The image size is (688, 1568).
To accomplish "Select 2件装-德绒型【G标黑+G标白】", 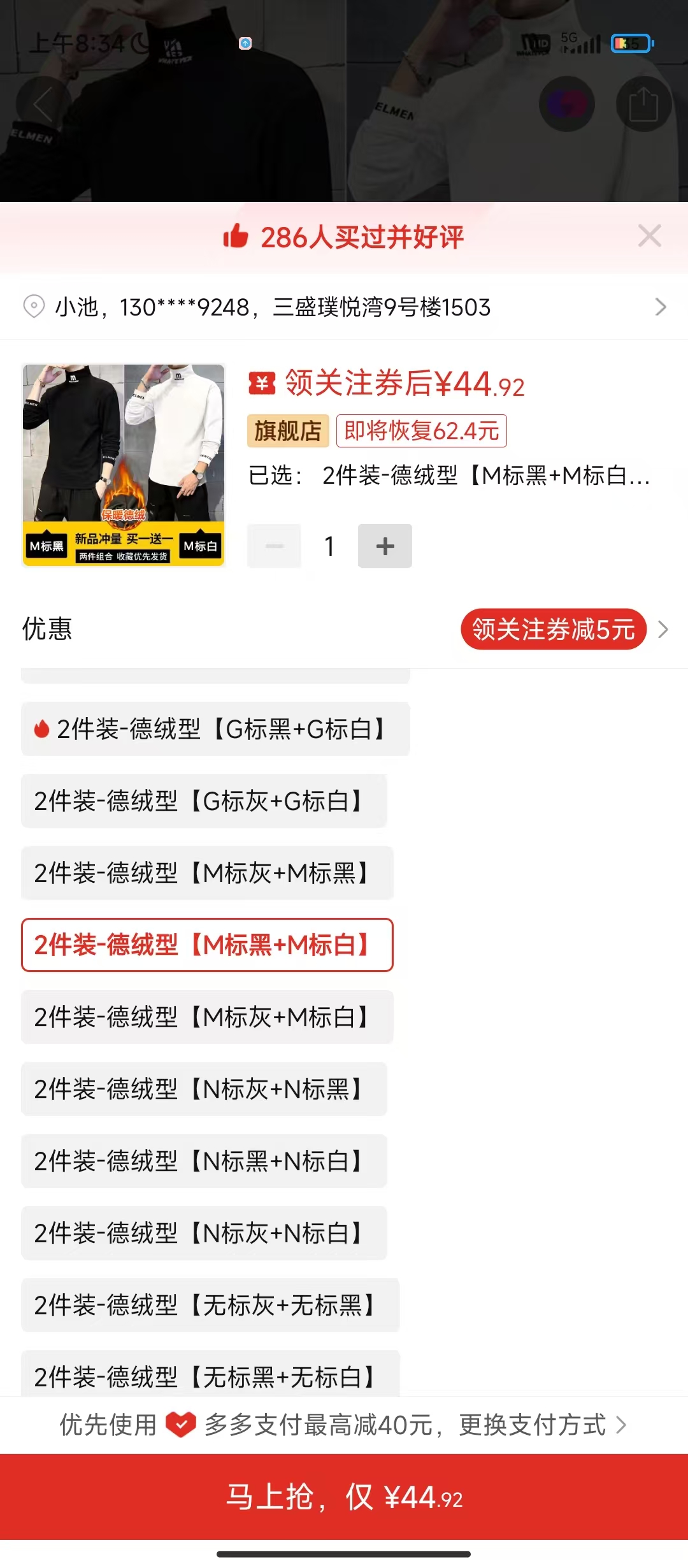I will [x=215, y=729].
